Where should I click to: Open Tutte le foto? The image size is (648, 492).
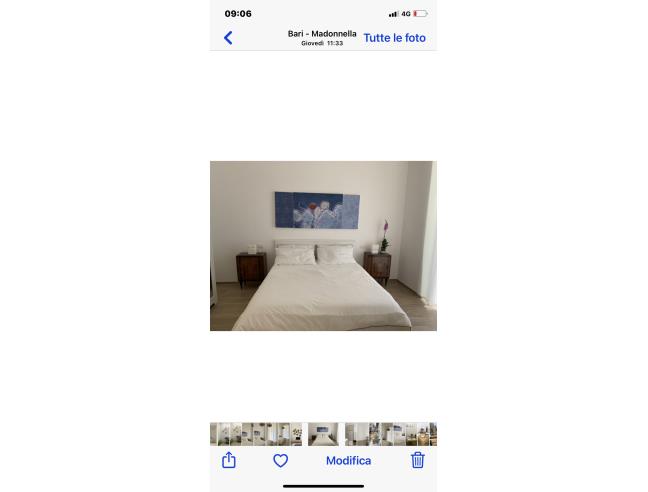394,38
